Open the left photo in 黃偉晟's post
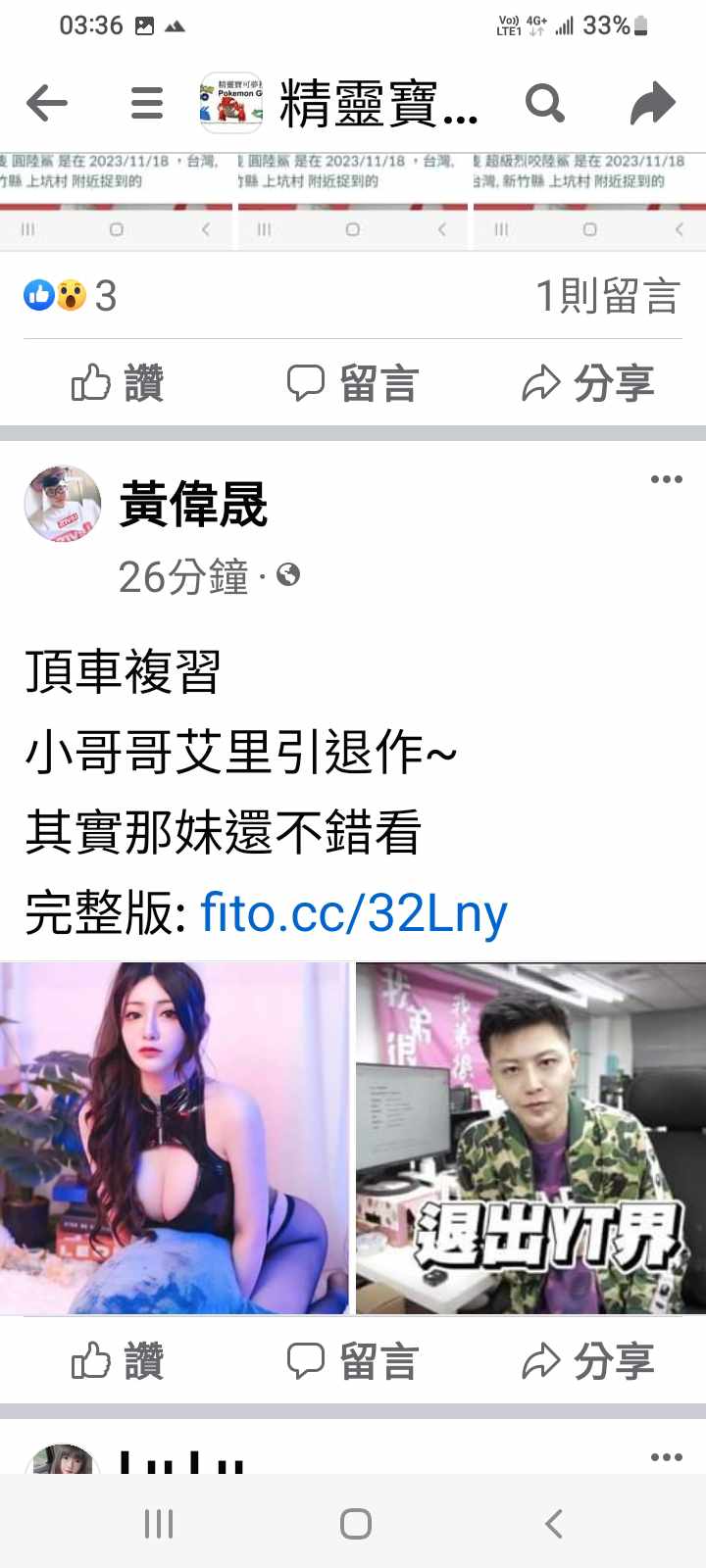This screenshot has width=706, height=1568. pyautogui.click(x=174, y=1138)
